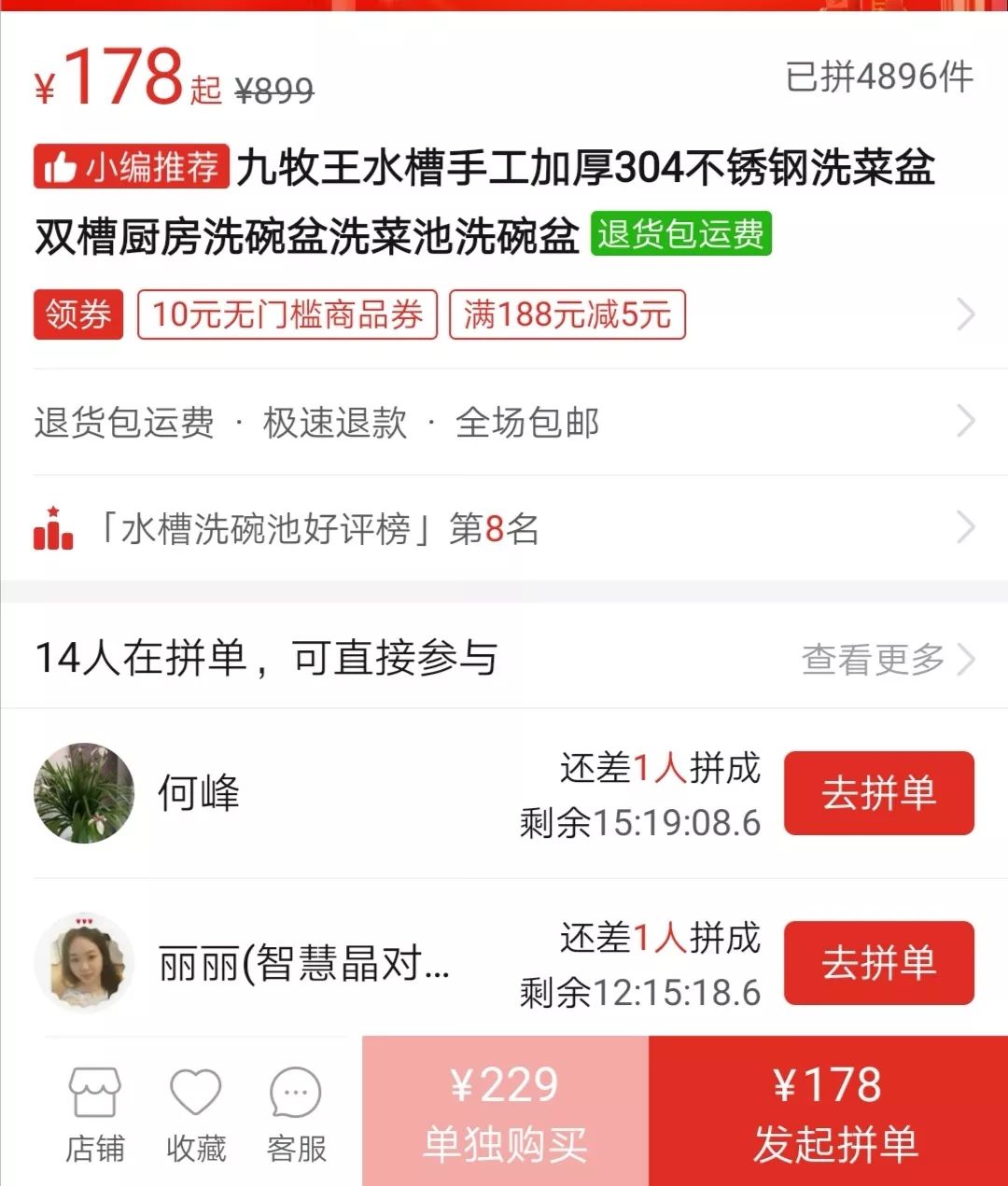This screenshot has height=1186, width=1008.
Task: Click the ranking trophy icon beside 好评榜
Action: click(53, 530)
